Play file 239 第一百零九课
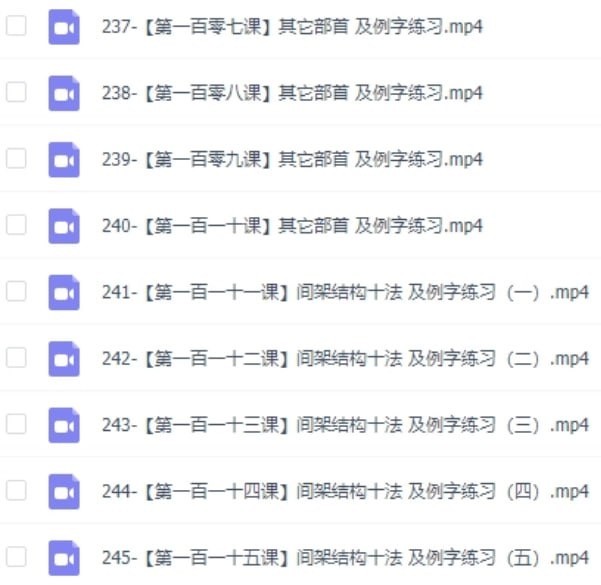The width and height of the screenshot is (601, 585). click(292, 159)
